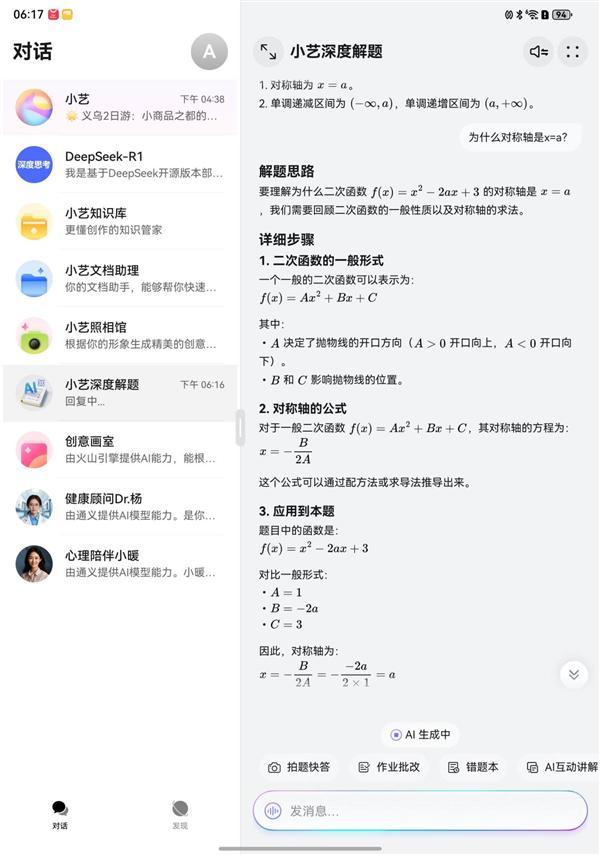Open 创意画室 chat
The height and width of the screenshot is (855, 600).
tap(120, 449)
